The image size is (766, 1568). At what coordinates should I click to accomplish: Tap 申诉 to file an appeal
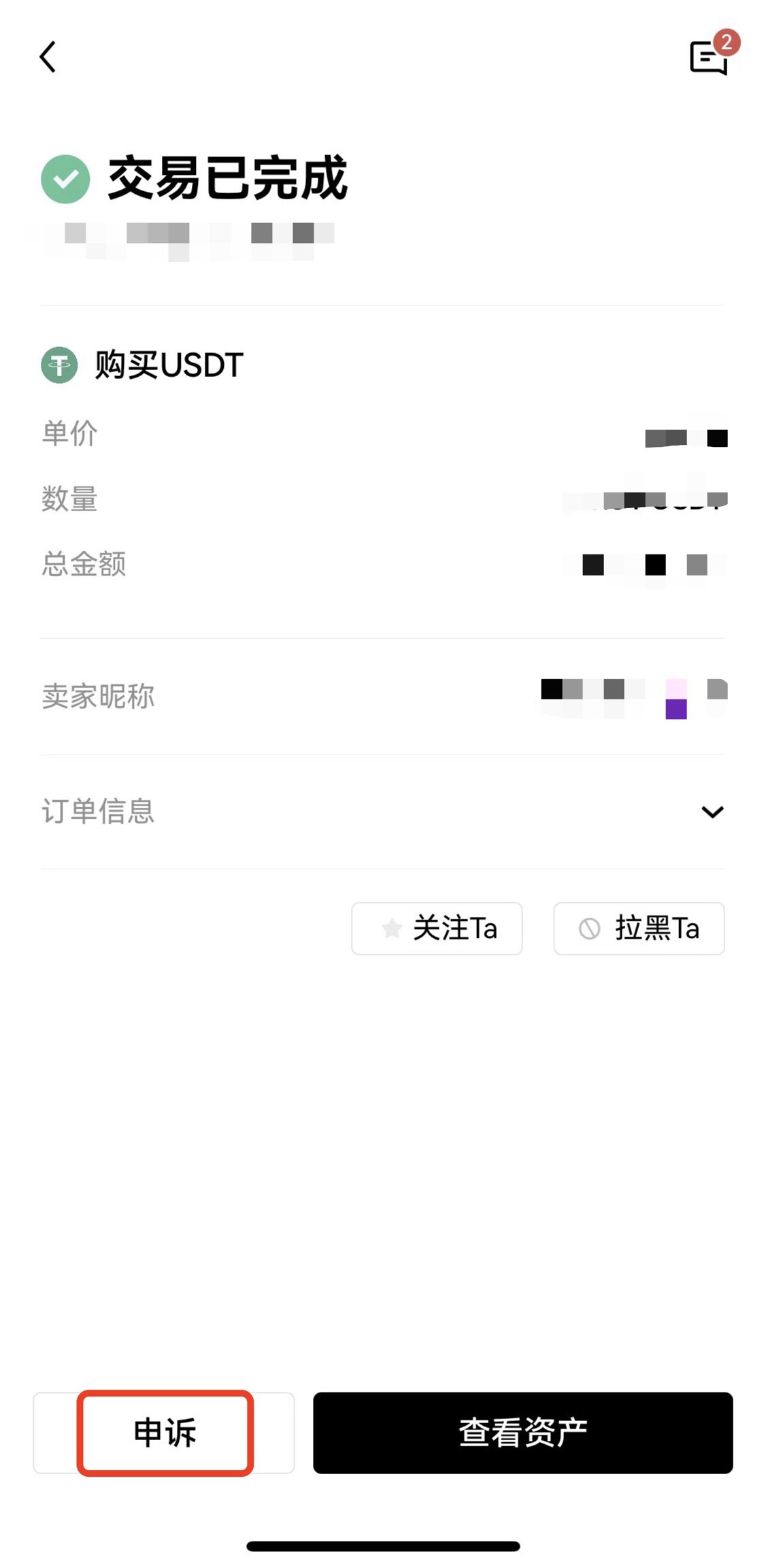pos(165,1433)
